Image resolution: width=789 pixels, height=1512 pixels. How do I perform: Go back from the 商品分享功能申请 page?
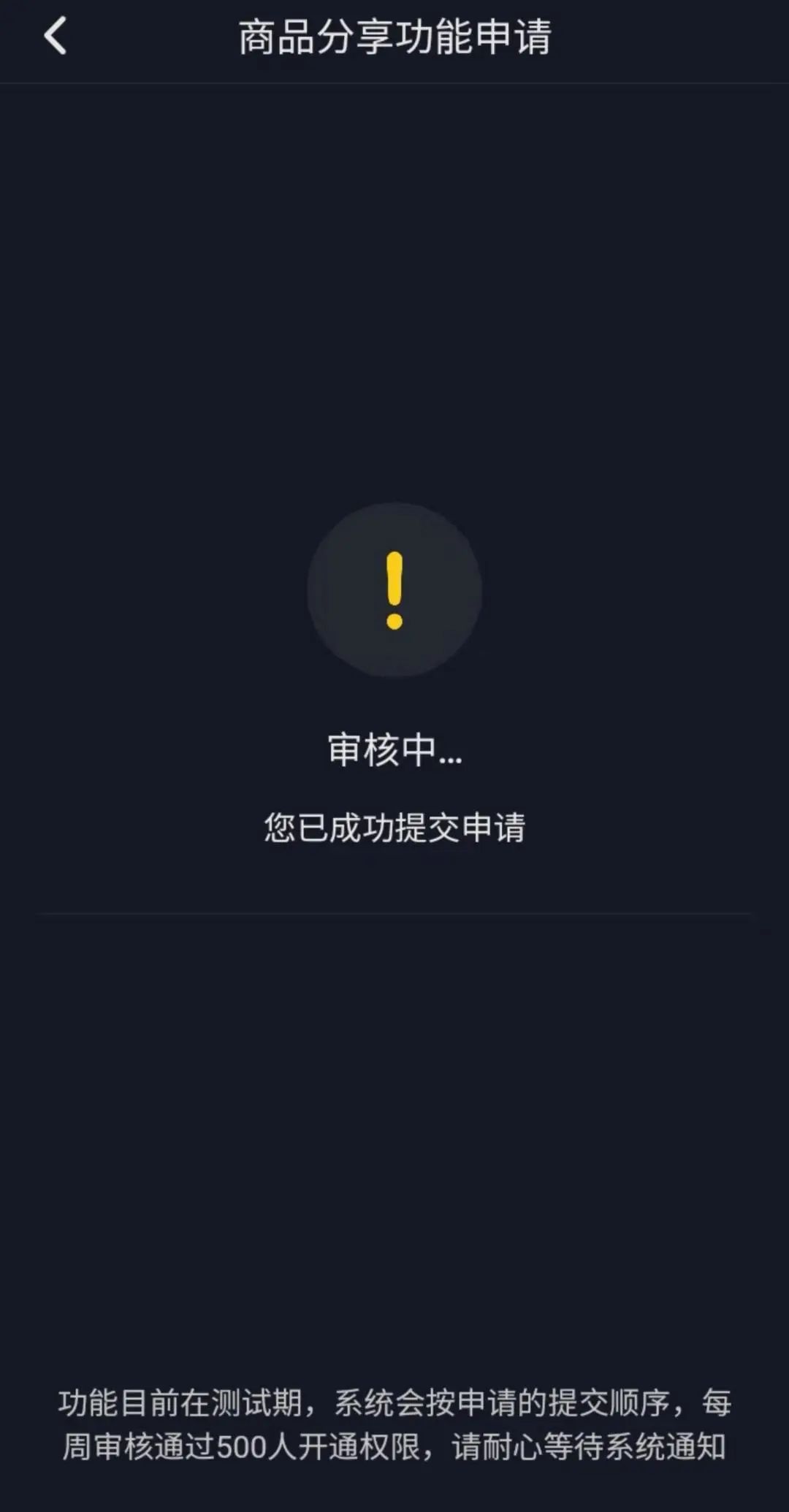56,36
